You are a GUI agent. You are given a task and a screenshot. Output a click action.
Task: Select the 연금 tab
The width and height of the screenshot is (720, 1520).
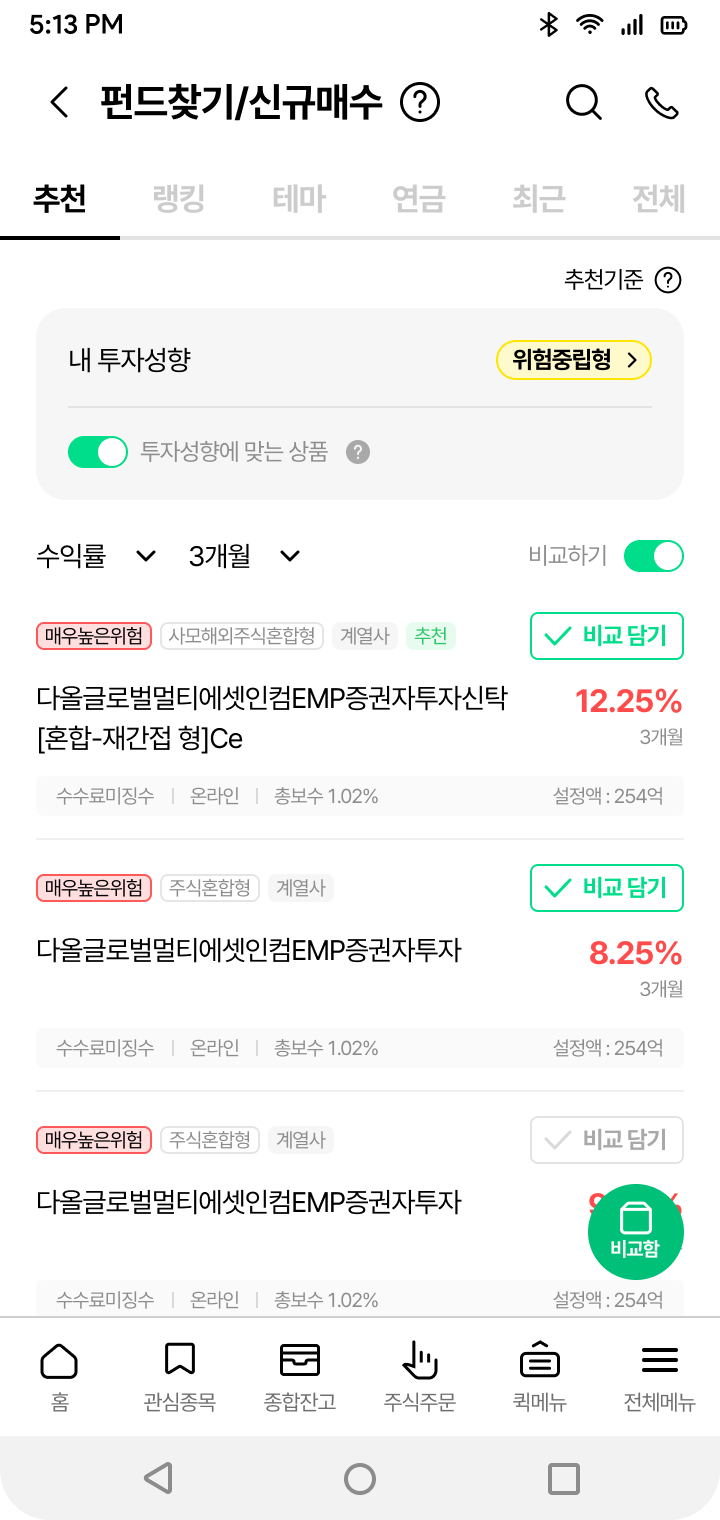tap(418, 199)
